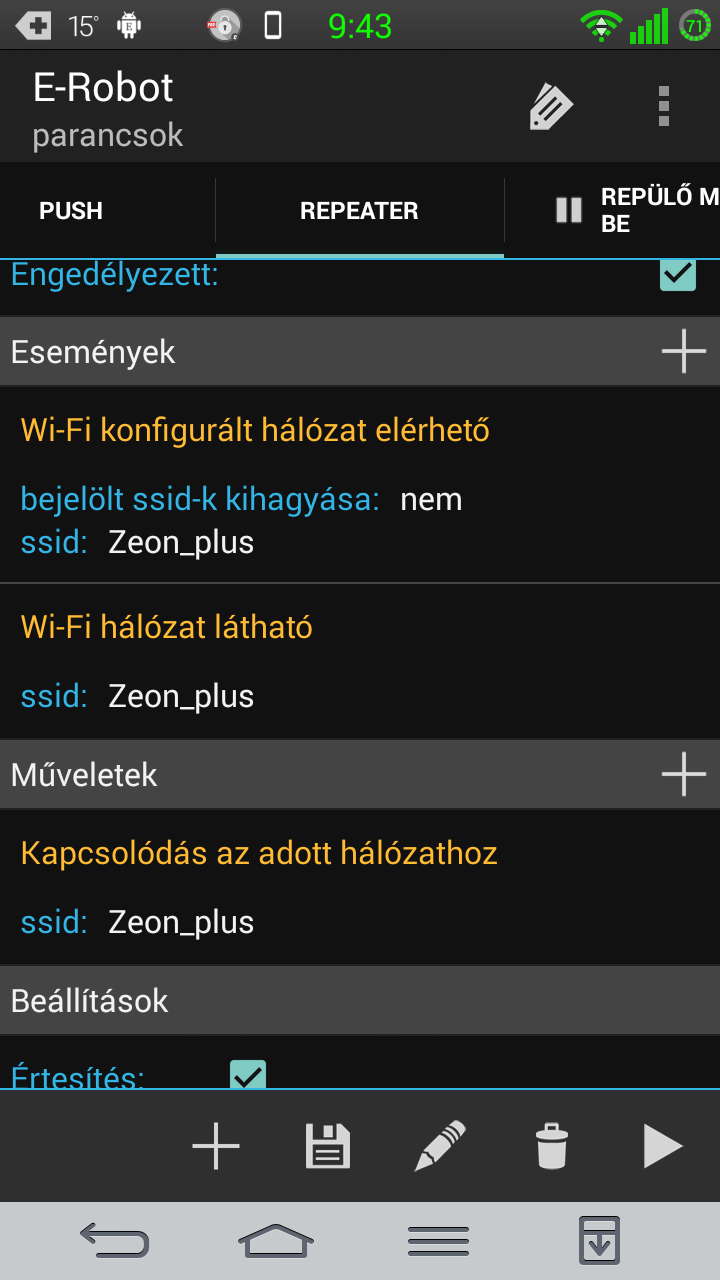Tap the plus icon in bottom toolbar
The width and height of the screenshot is (720, 1280).
click(216, 1146)
